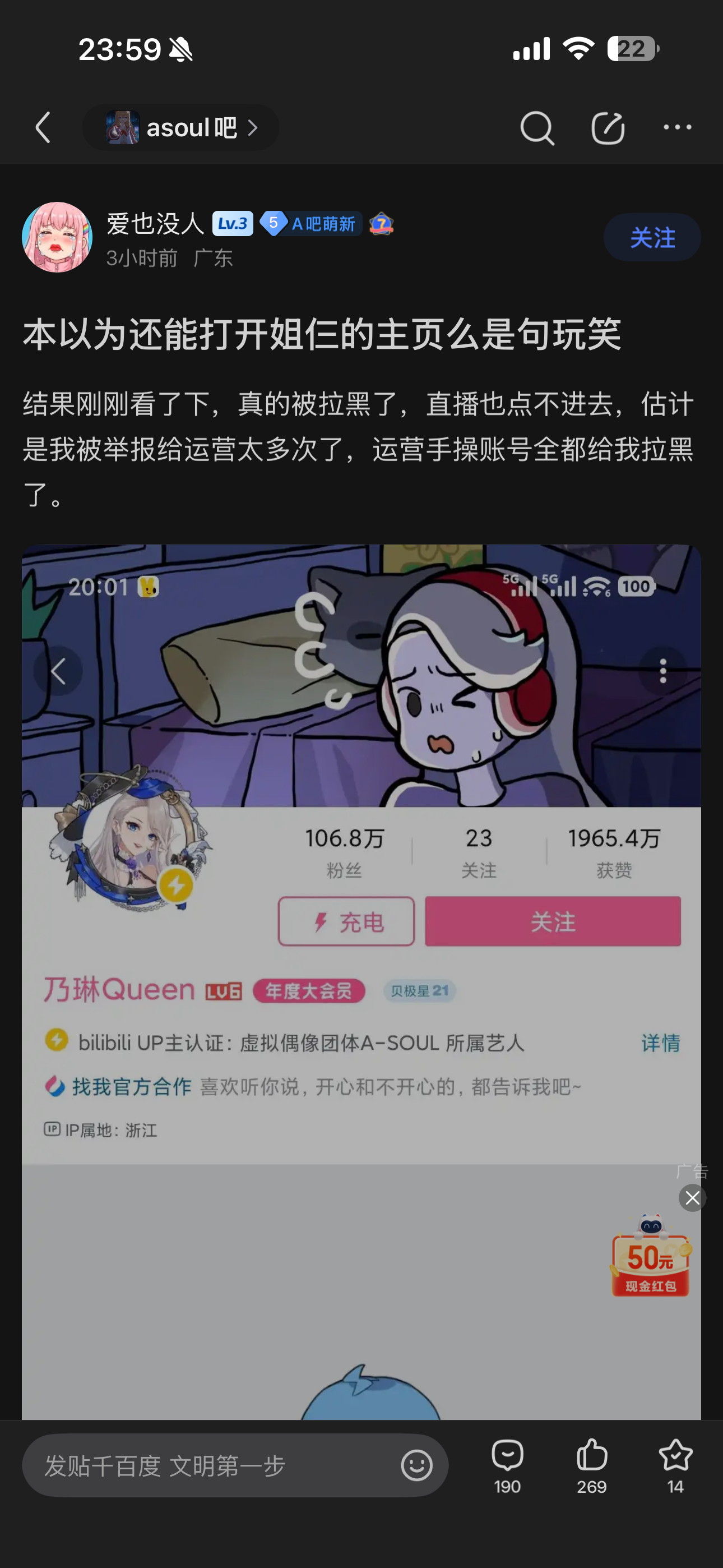Go back using the top-left arrow

pyautogui.click(x=43, y=128)
